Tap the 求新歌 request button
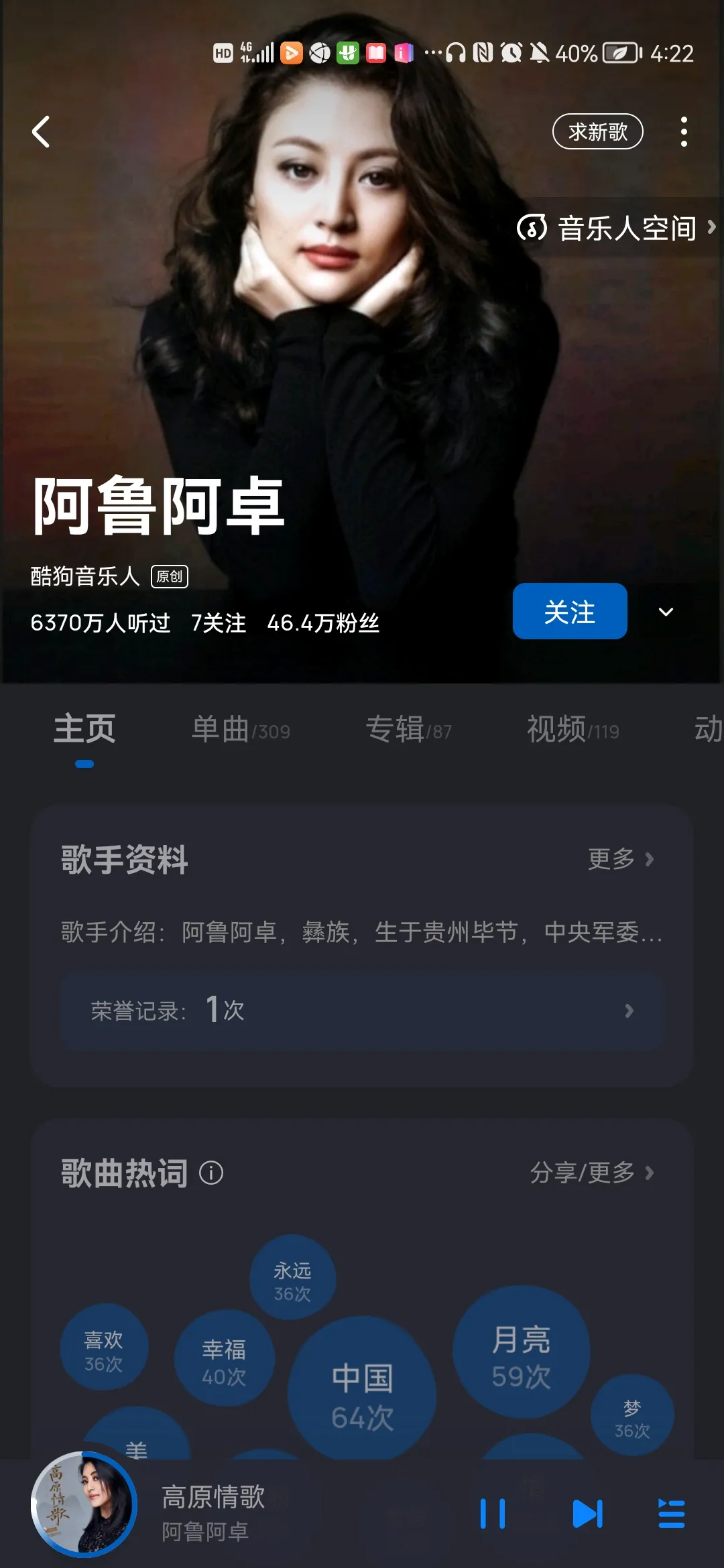 pos(598,132)
